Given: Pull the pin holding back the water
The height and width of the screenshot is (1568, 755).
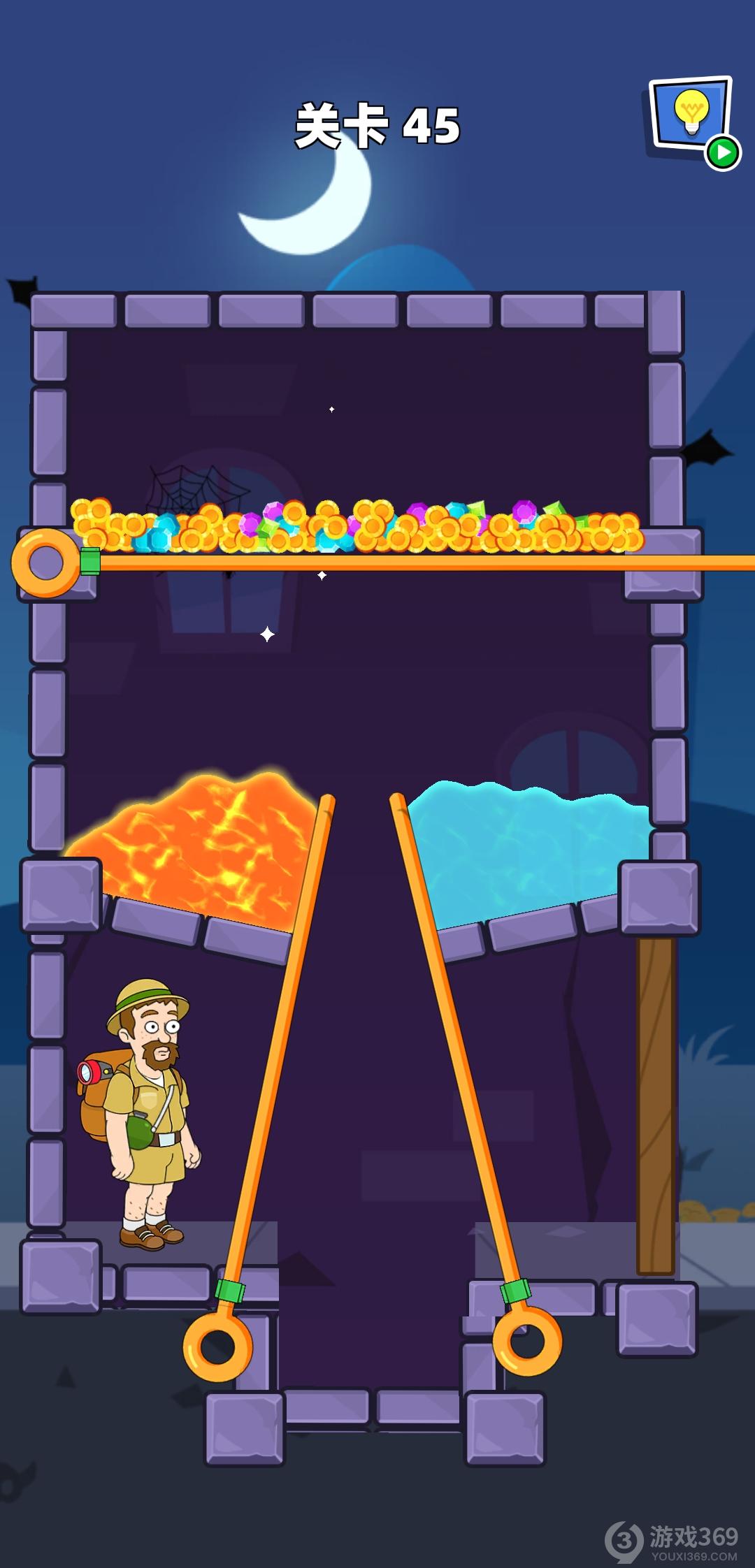Looking at the screenshot, I should (x=526, y=1340).
